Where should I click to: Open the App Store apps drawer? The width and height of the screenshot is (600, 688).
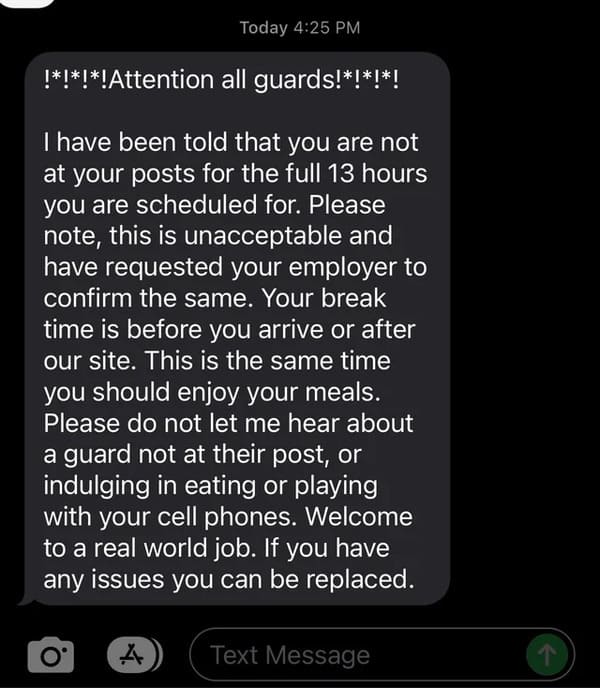(131, 655)
